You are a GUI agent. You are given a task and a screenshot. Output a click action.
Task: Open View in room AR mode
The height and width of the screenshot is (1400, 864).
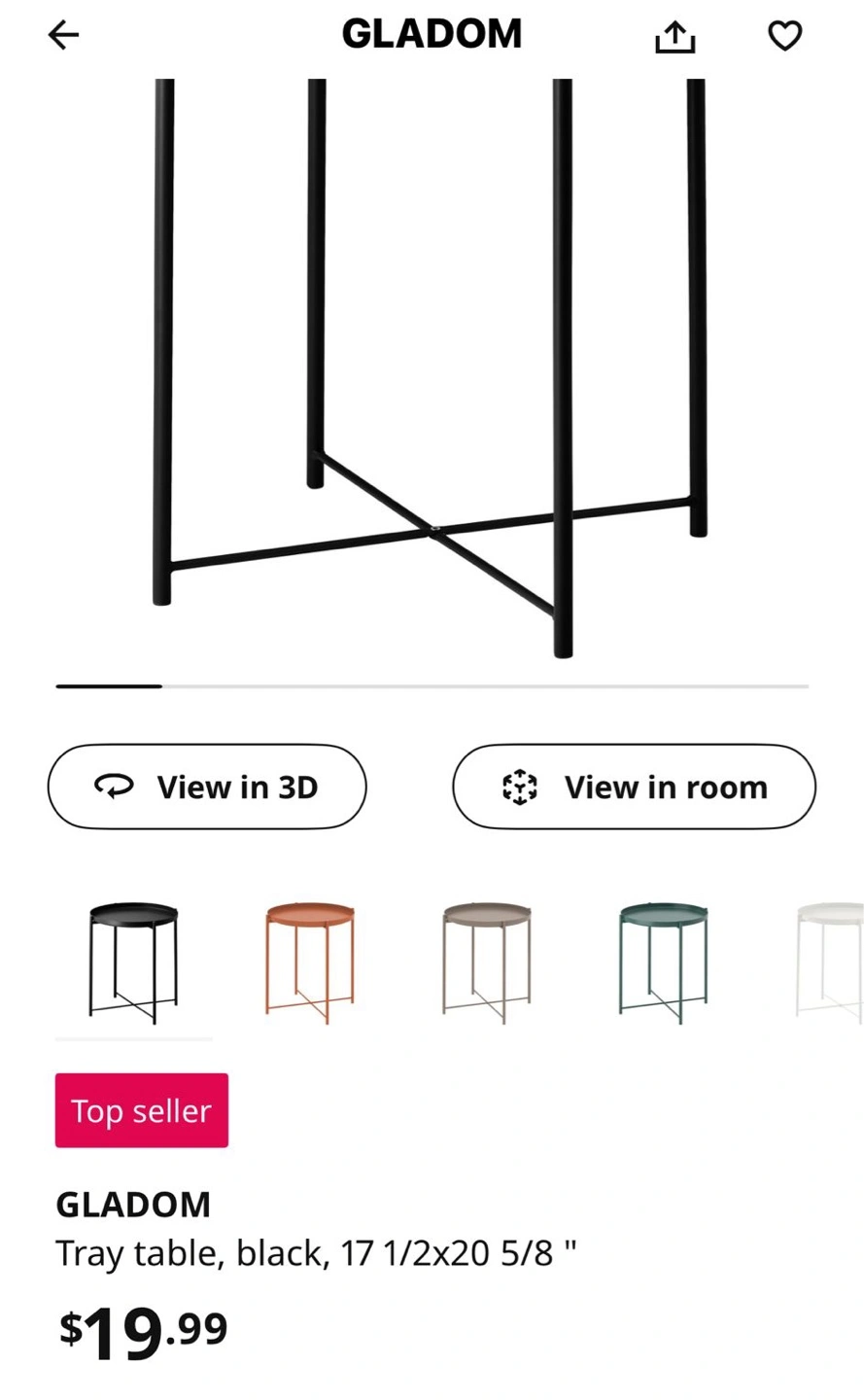point(634,787)
